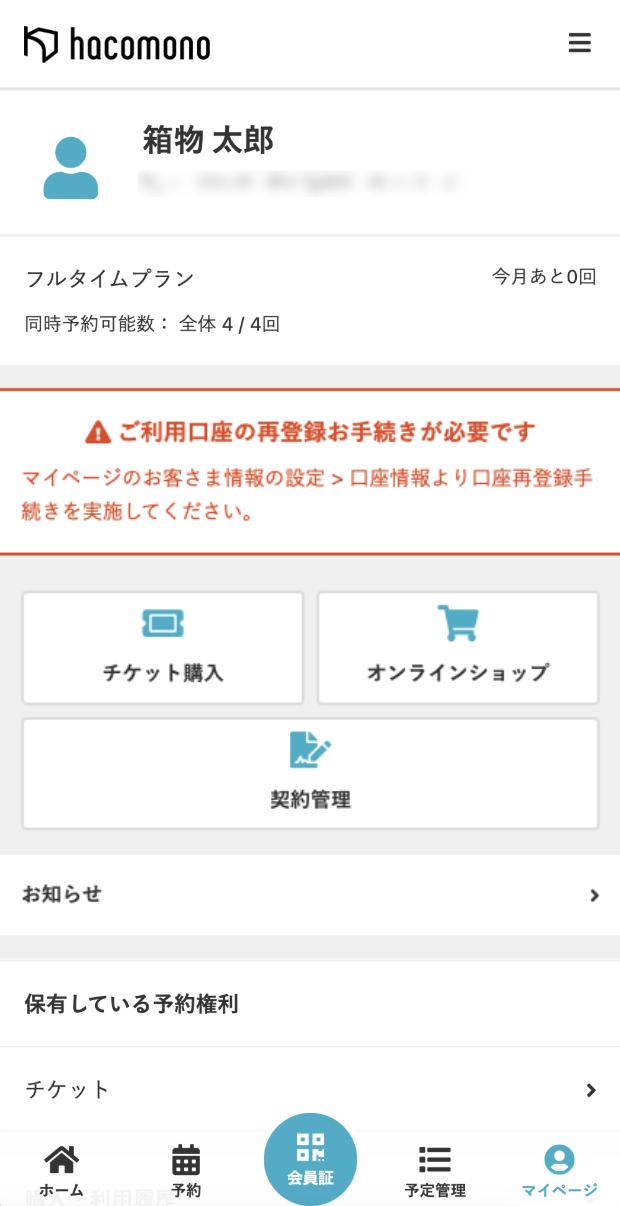
Task: Open the hamburger menu
Action: click(x=579, y=43)
